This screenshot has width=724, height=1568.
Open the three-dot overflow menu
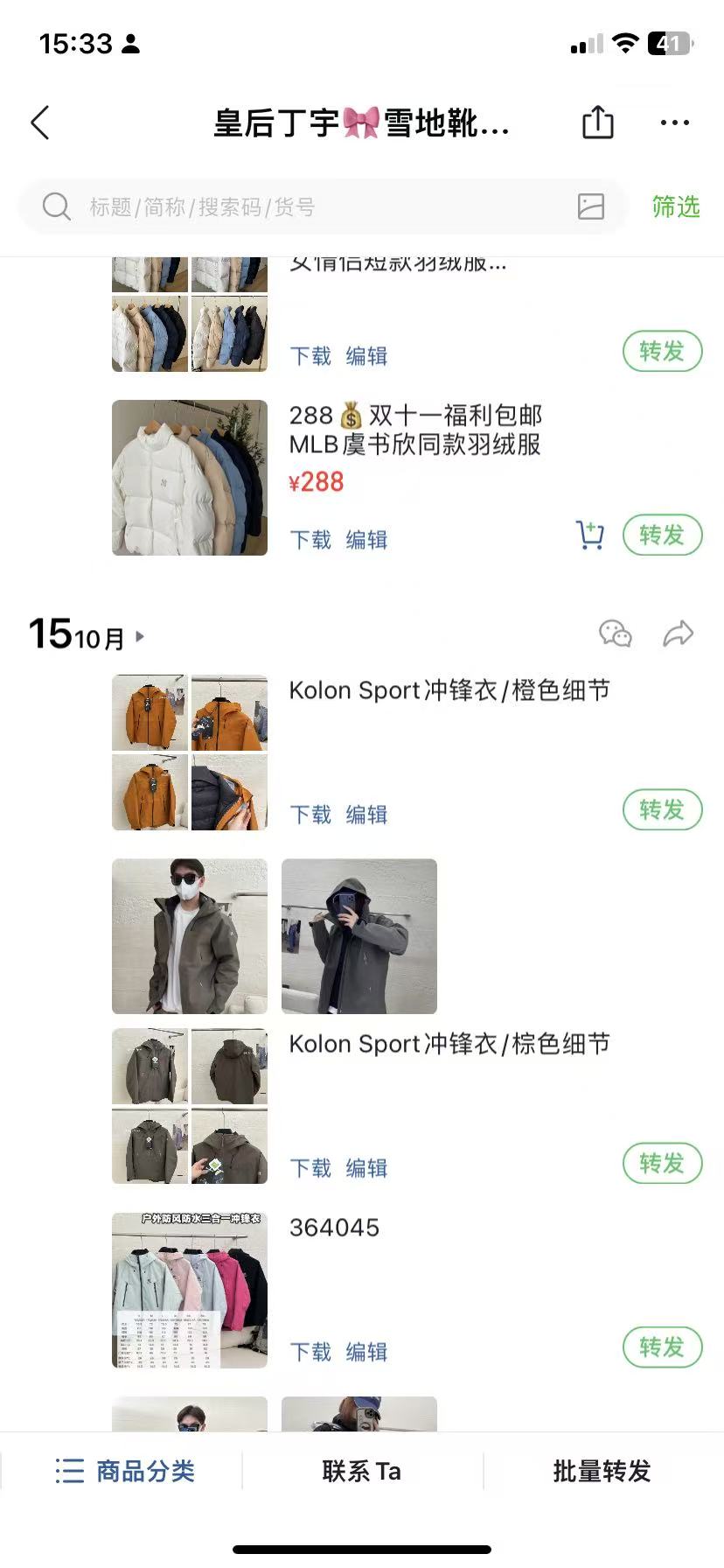674,123
